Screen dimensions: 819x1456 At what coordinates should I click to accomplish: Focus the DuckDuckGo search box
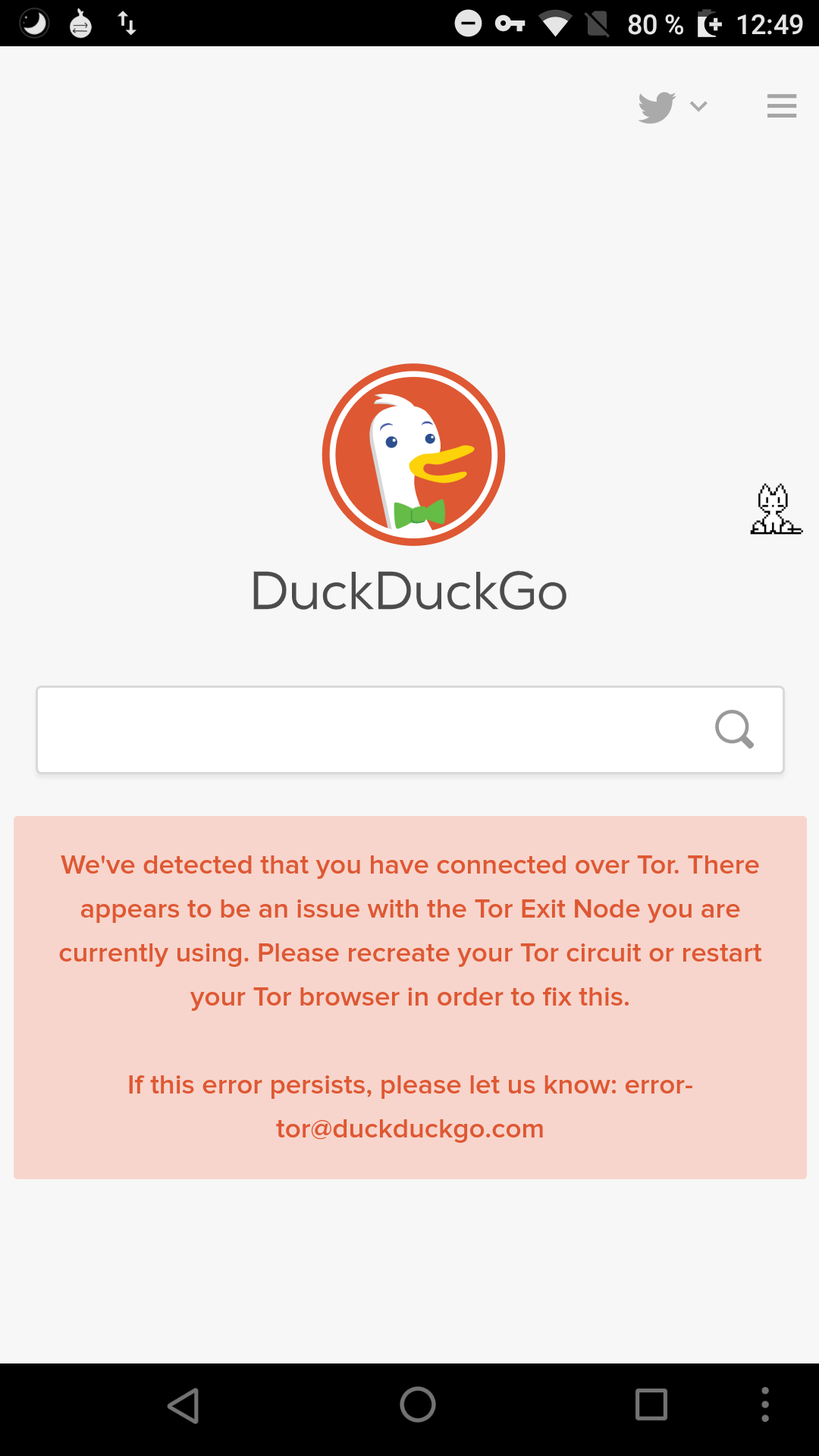point(372,730)
